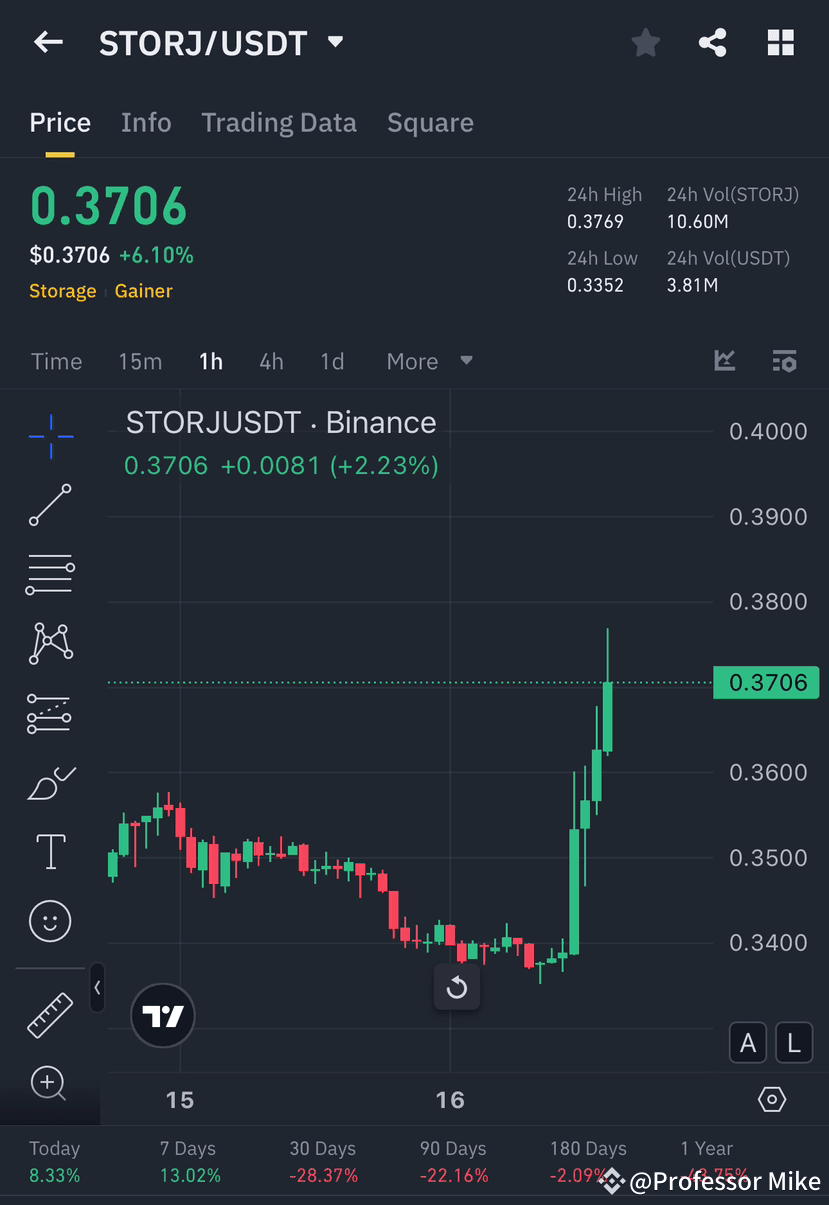This screenshot has height=1205, width=829.
Task: Toggle auto-scale with the A button
Action: (x=748, y=1042)
